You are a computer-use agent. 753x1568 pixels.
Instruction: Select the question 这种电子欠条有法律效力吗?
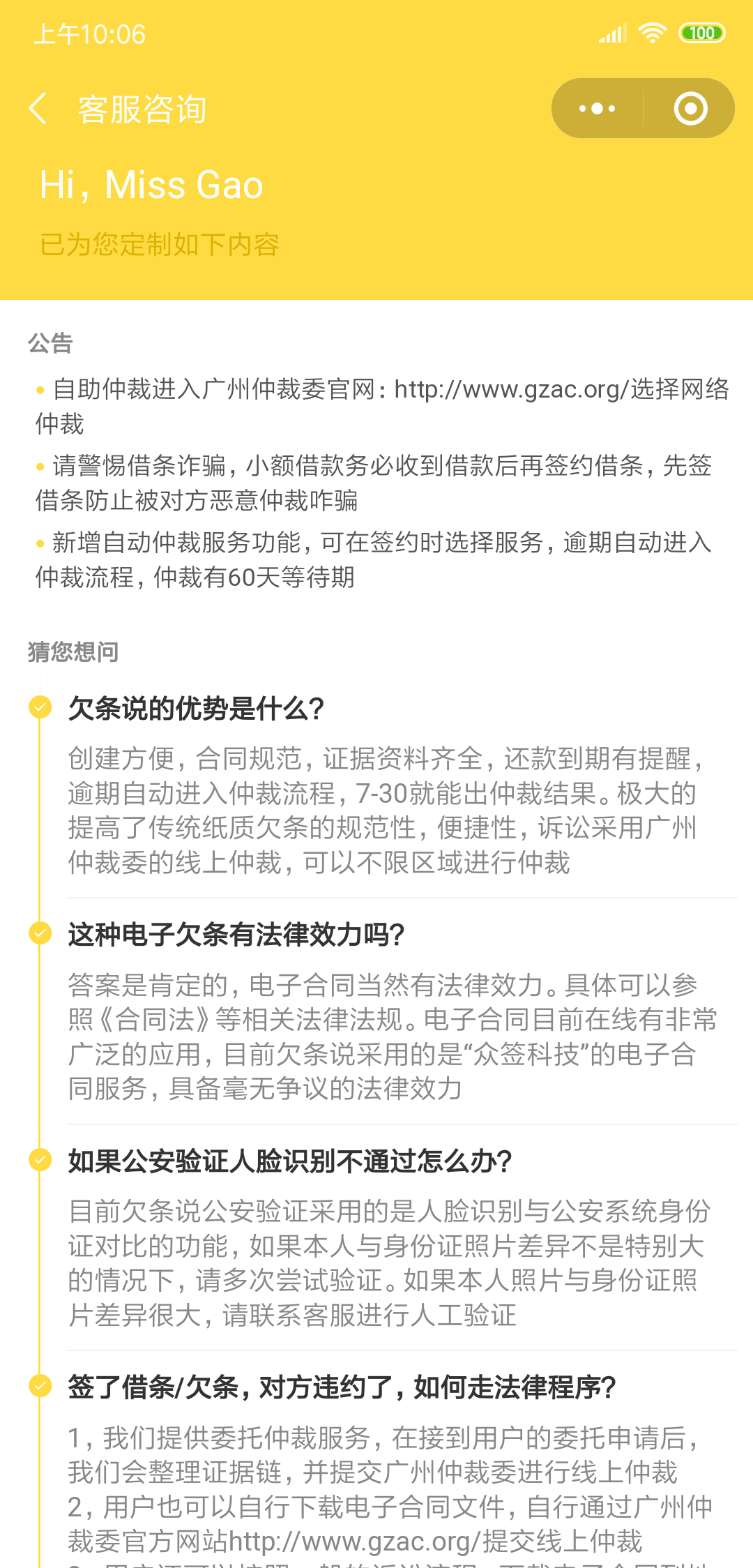pyautogui.click(x=236, y=935)
